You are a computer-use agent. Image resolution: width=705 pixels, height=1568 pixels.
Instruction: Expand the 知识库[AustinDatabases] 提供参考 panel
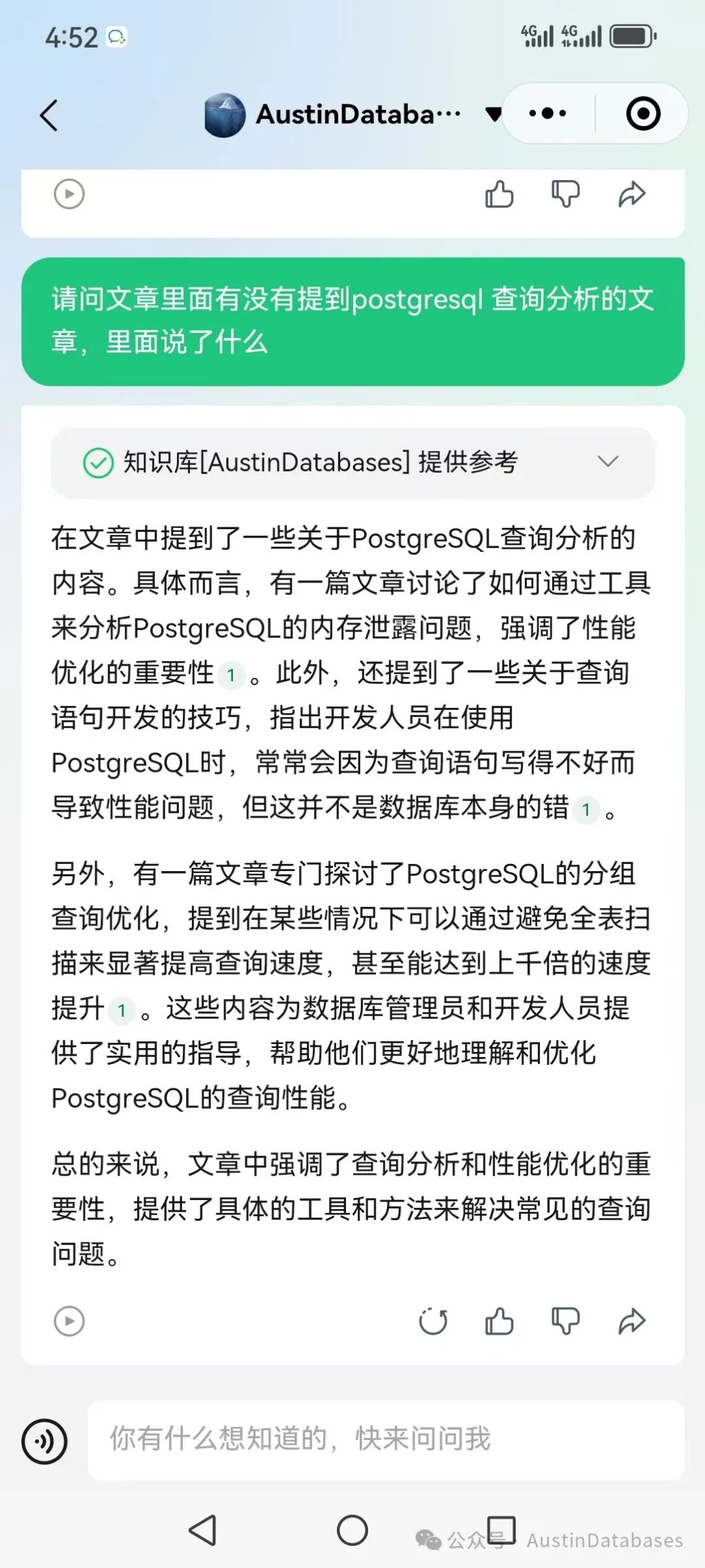(607, 462)
